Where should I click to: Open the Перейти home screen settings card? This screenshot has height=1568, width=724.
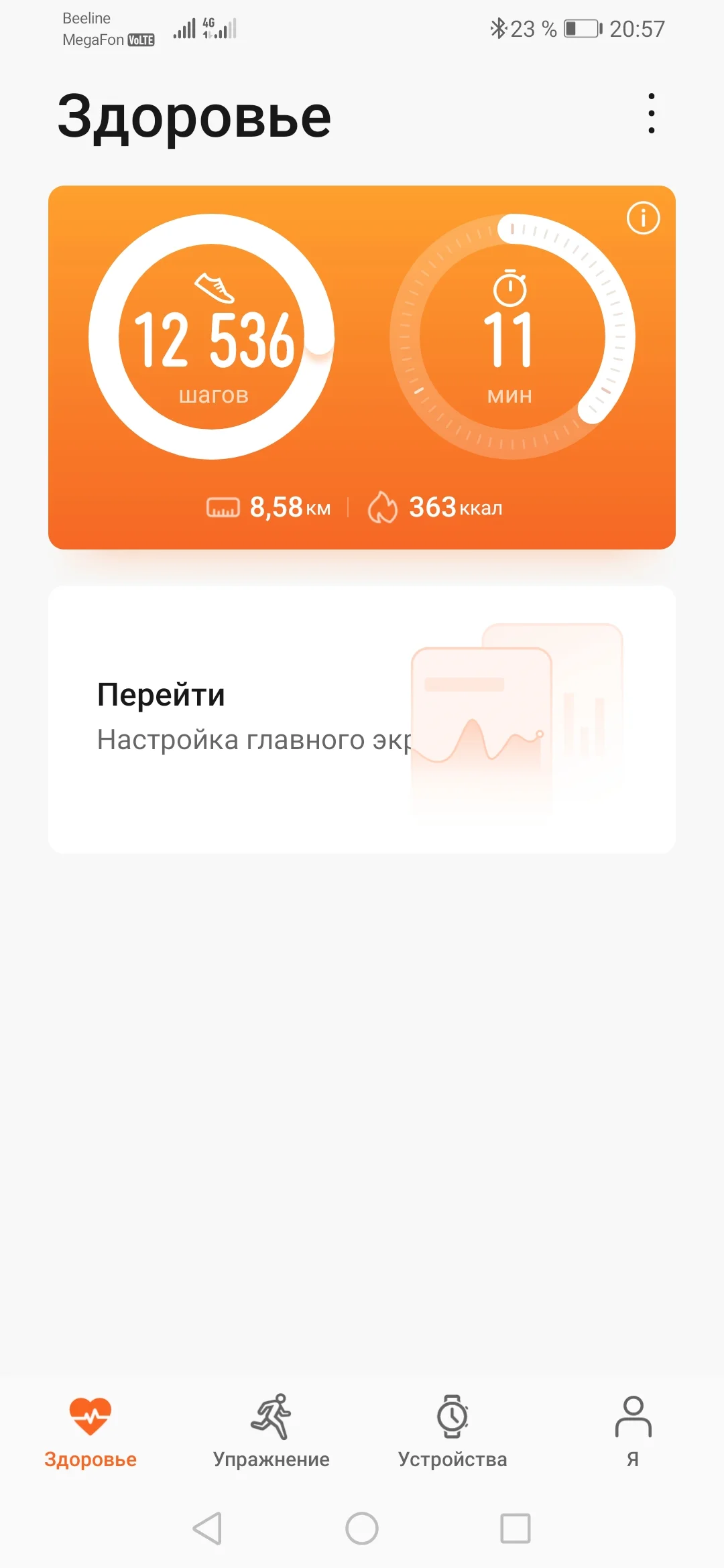tap(361, 719)
